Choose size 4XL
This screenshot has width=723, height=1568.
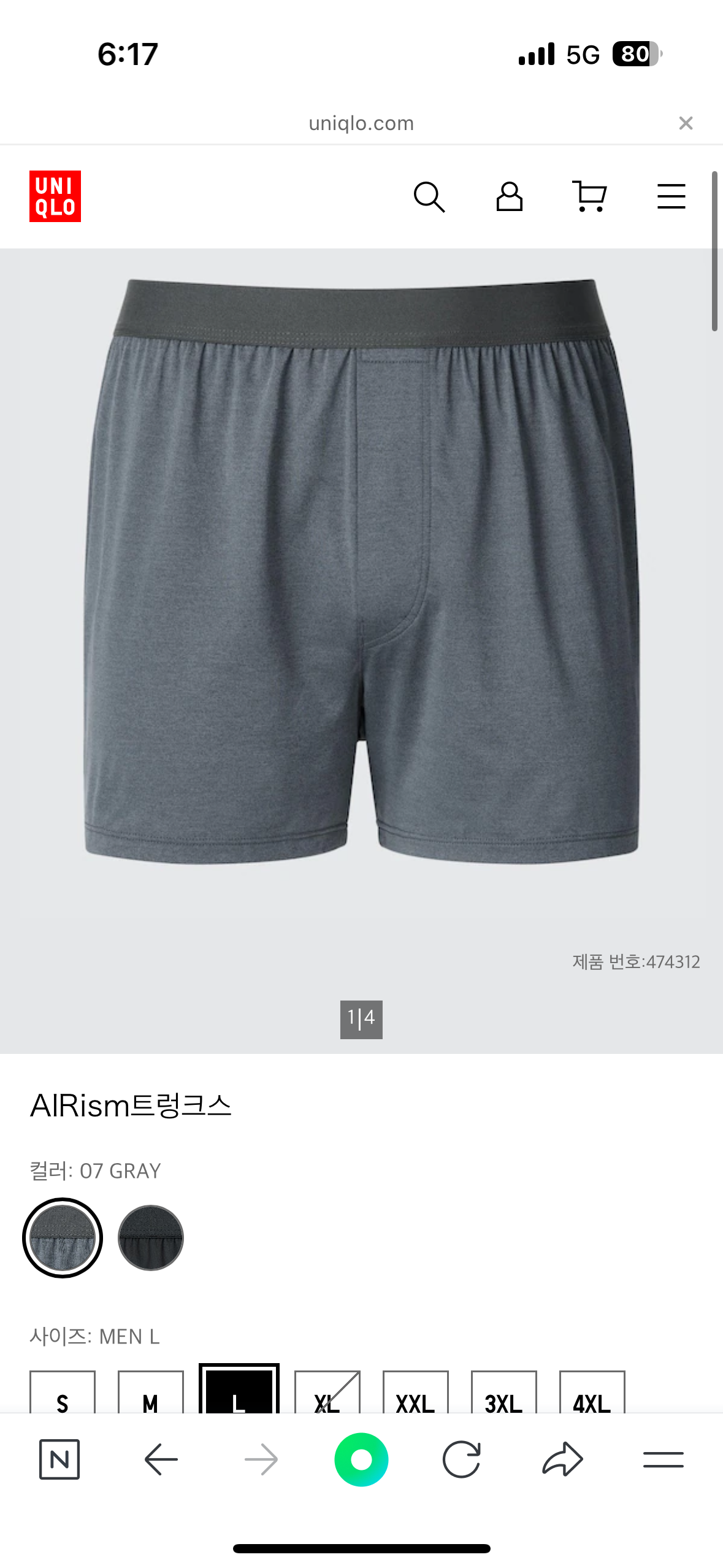point(592,1396)
